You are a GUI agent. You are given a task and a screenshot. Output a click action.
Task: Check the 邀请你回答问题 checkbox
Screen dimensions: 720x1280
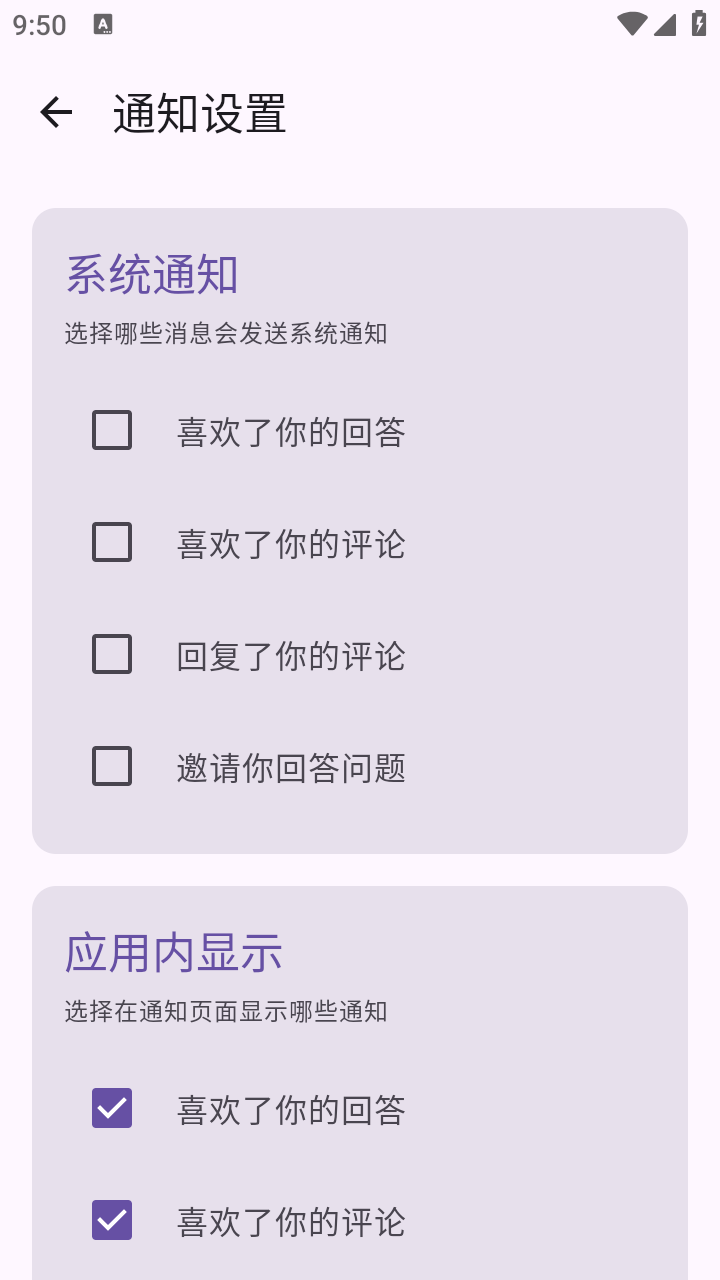pos(111,766)
